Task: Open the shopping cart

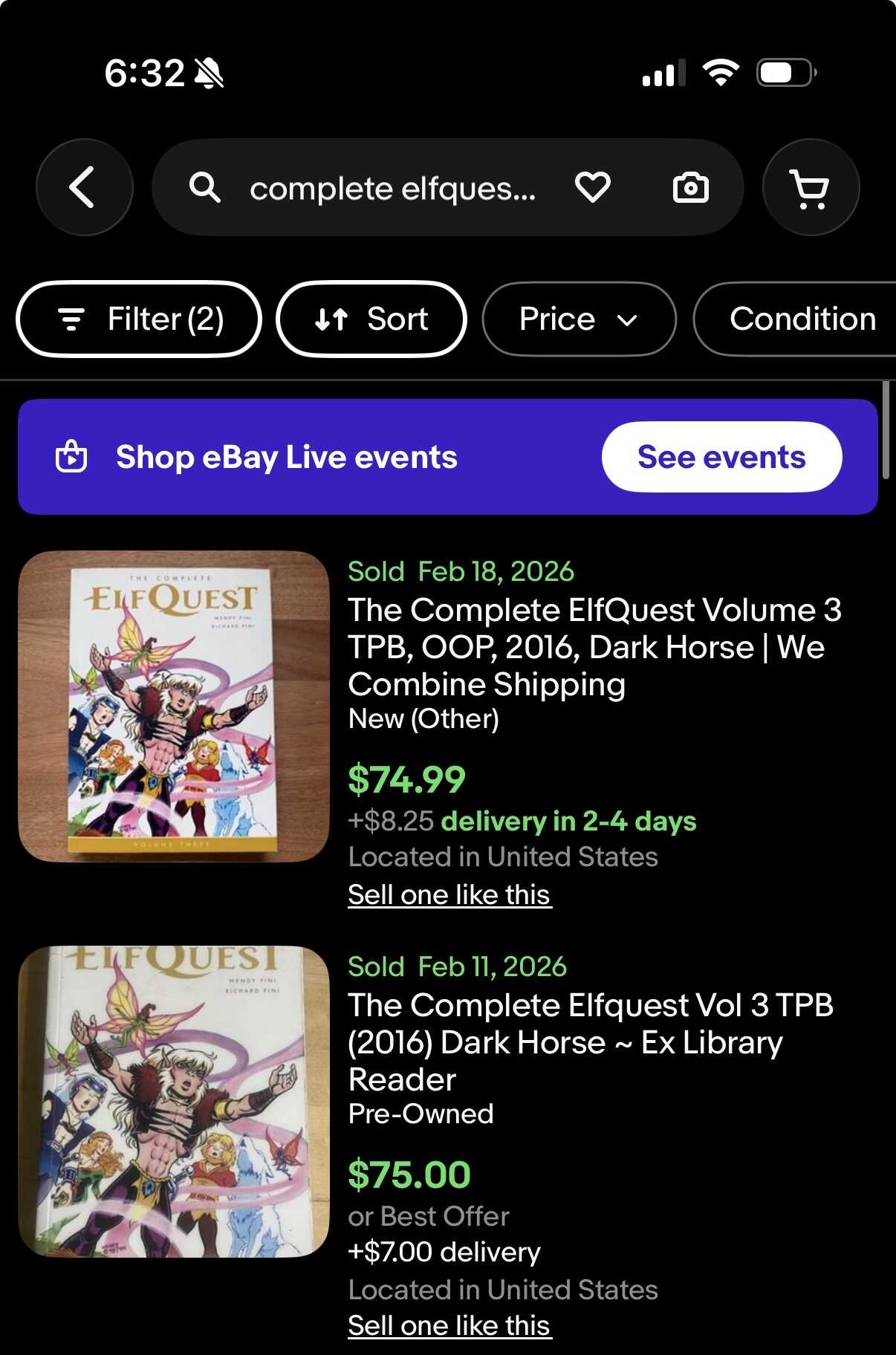Action: [811, 188]
